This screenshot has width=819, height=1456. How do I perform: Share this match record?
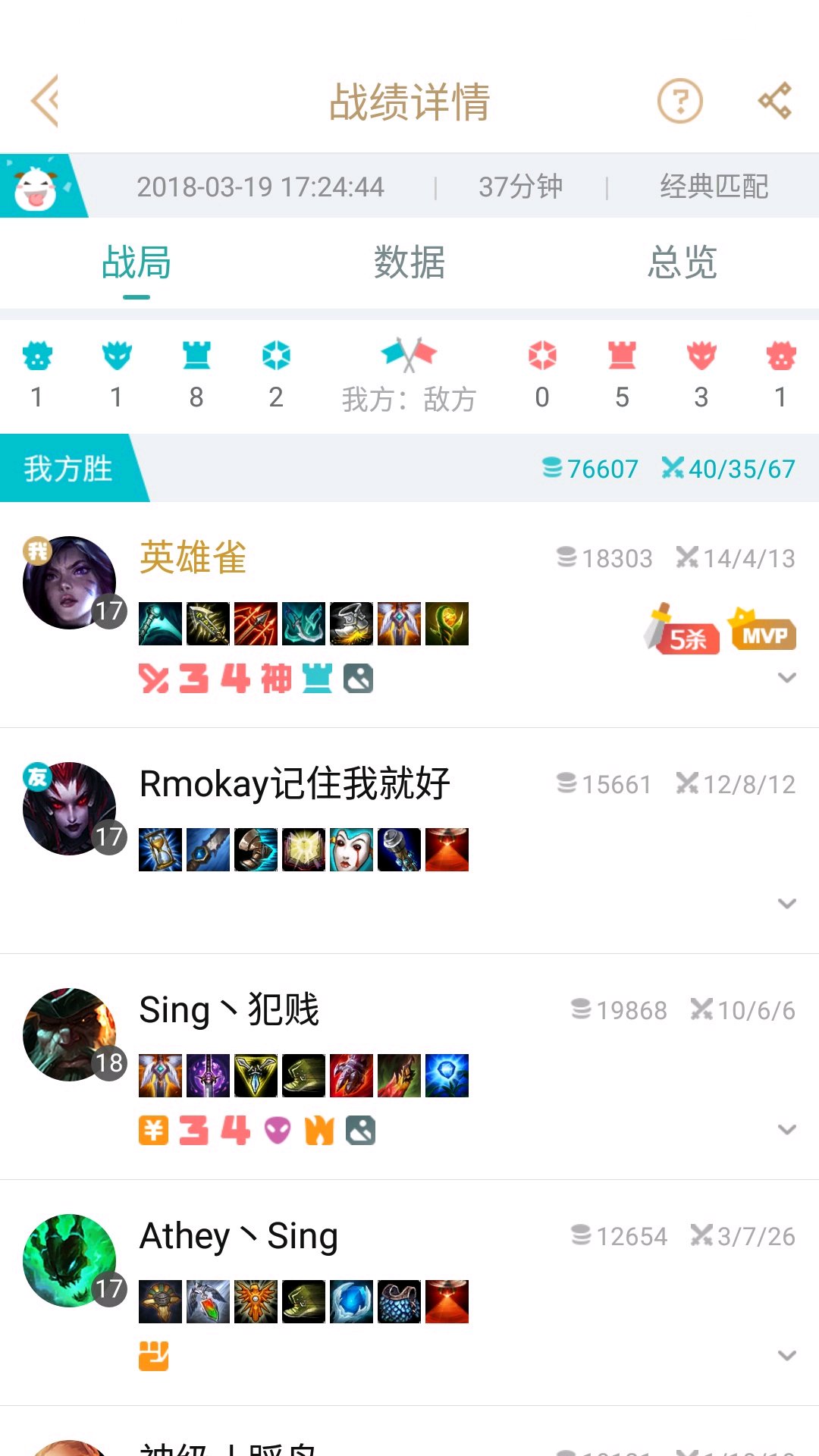775,101
